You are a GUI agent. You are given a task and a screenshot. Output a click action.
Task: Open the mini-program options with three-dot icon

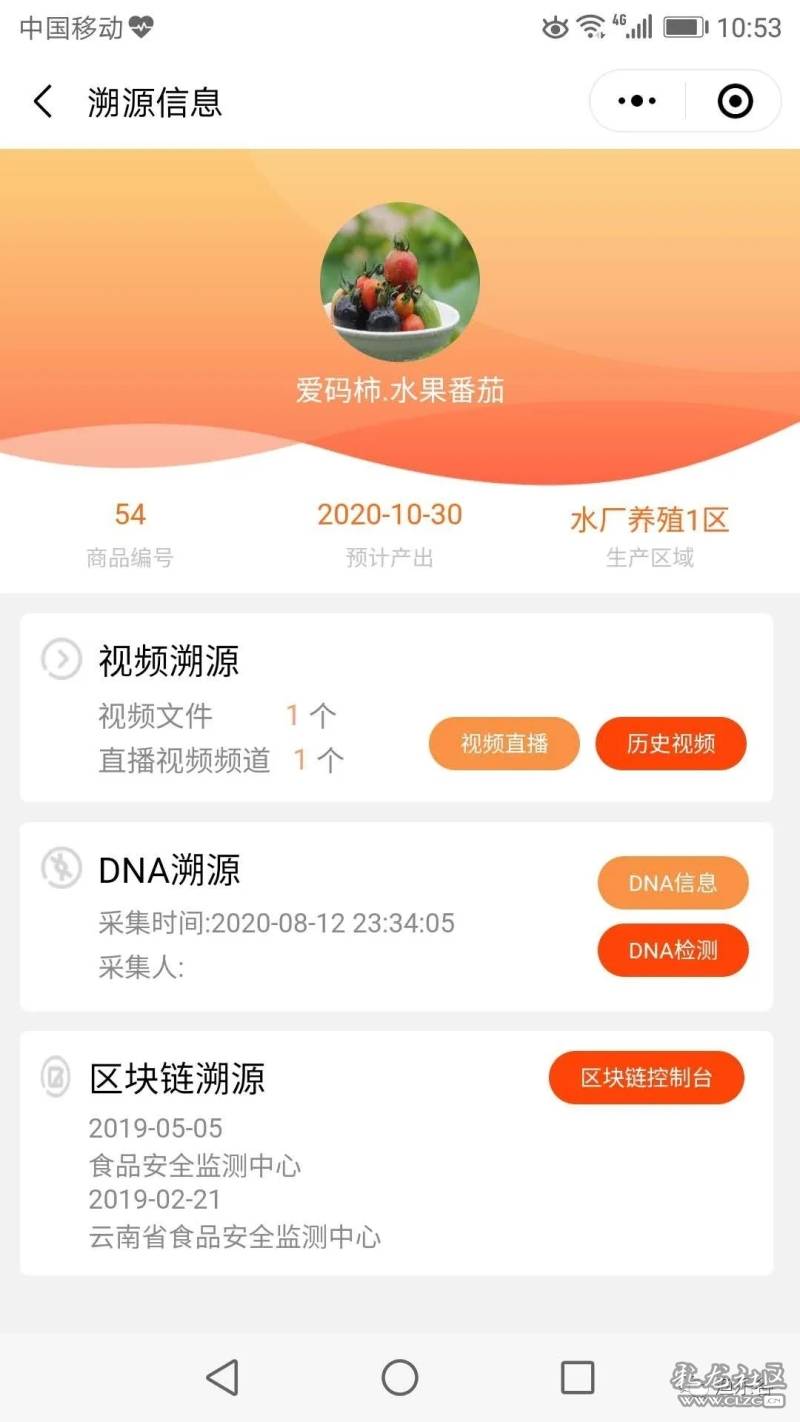coord(634,100)
